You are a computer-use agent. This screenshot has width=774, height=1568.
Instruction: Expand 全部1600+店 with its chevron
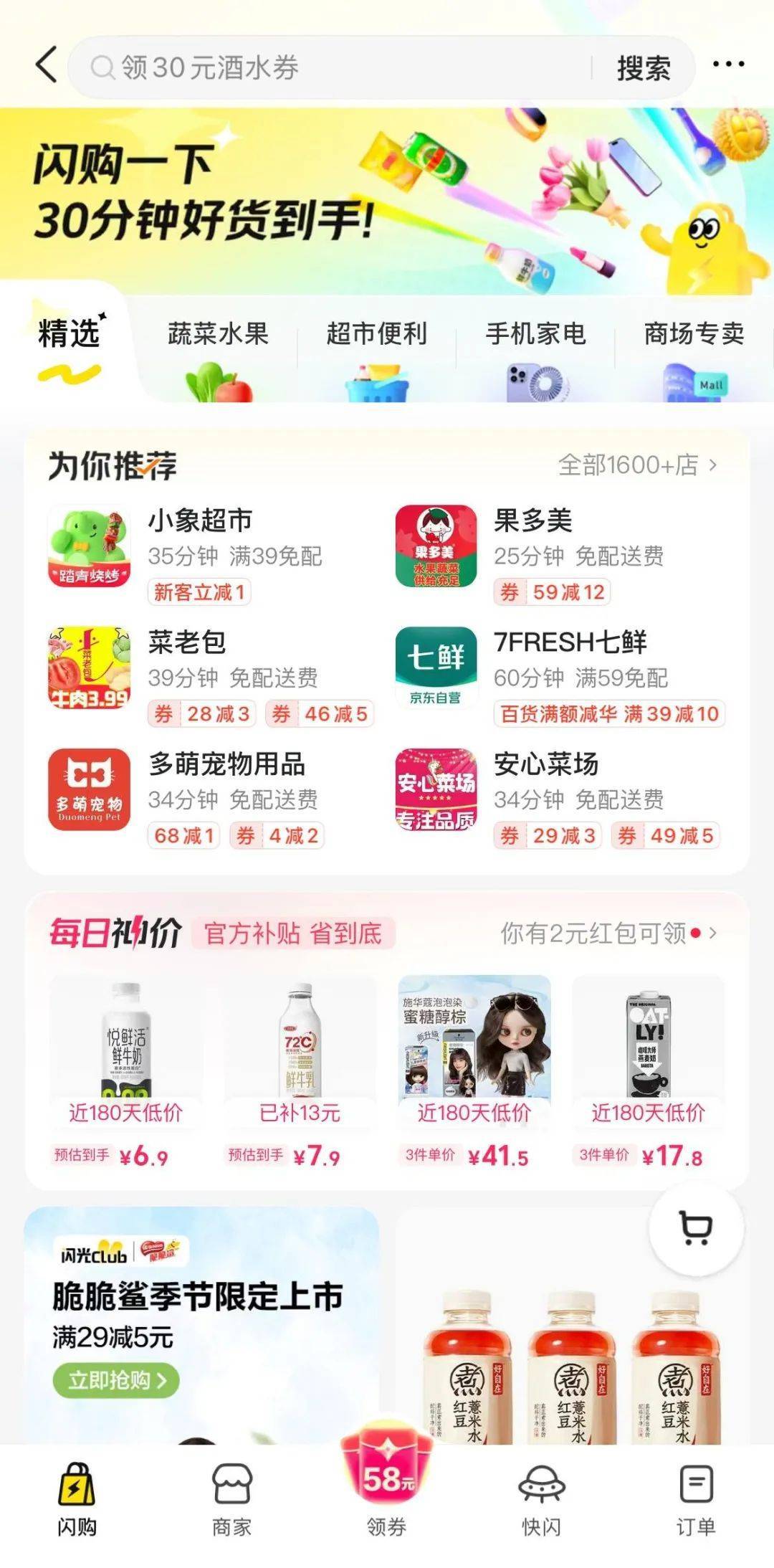634,465
